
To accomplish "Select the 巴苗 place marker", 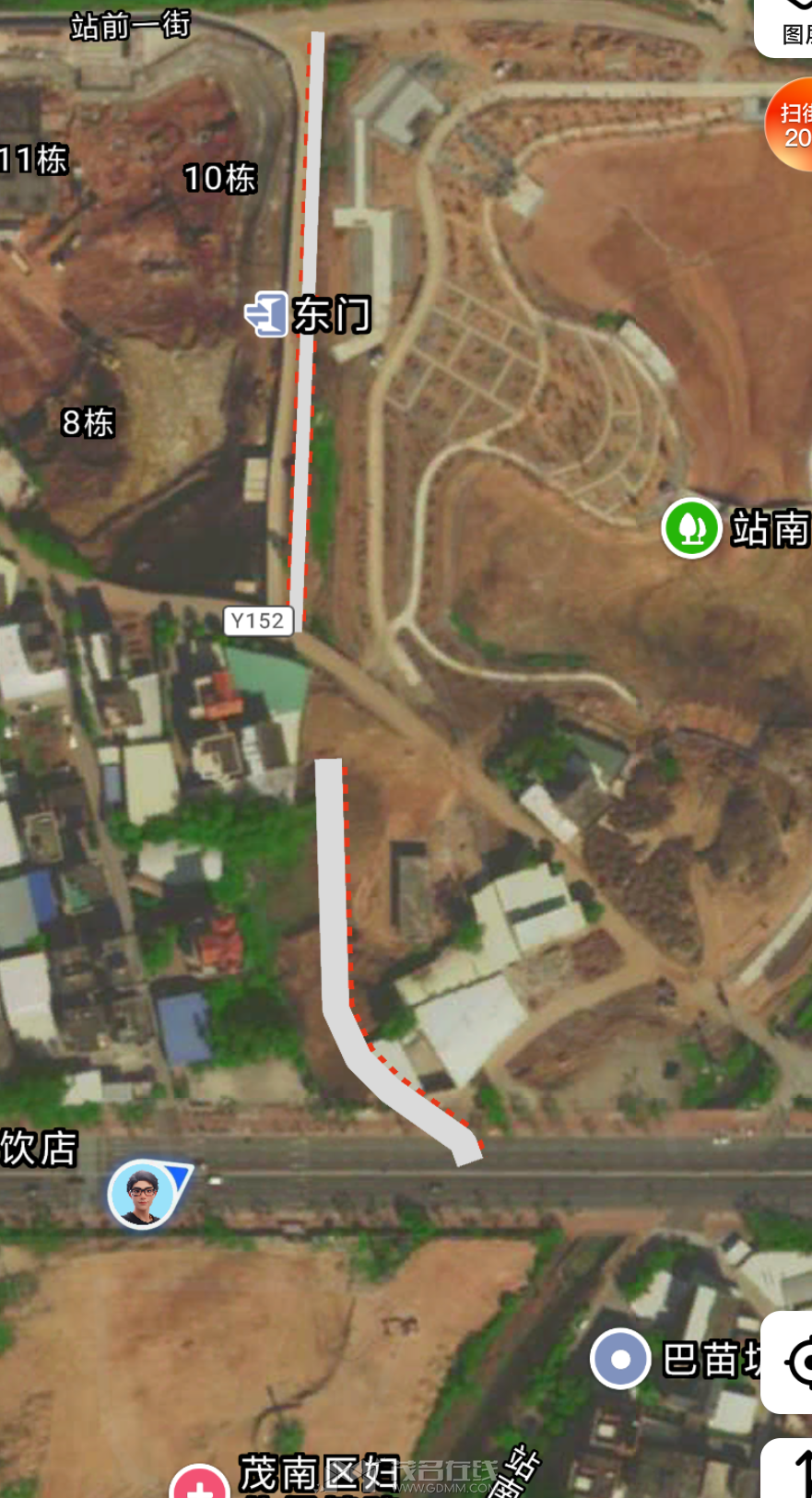I will (620, 1359).
